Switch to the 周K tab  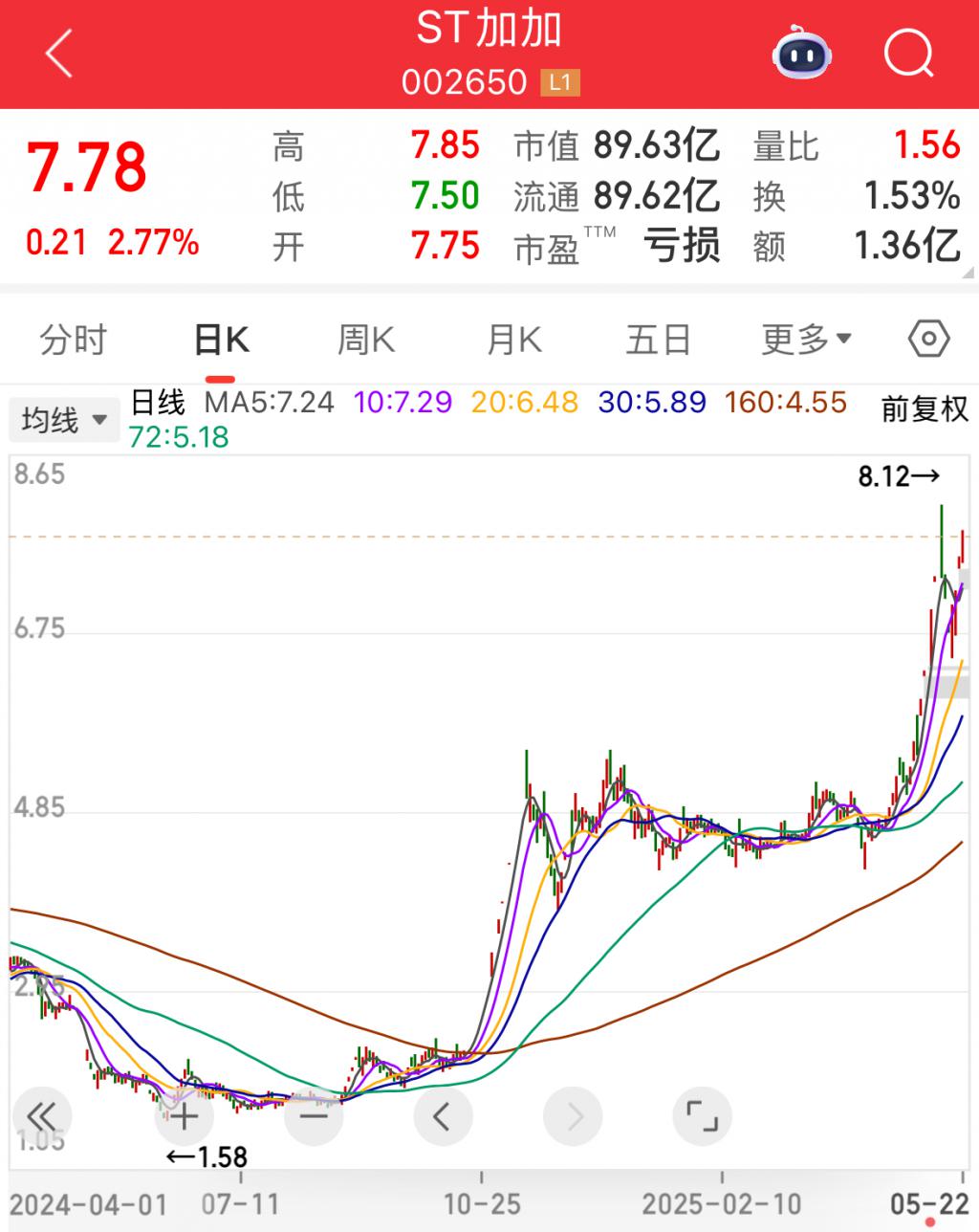(x=366, y=340)
